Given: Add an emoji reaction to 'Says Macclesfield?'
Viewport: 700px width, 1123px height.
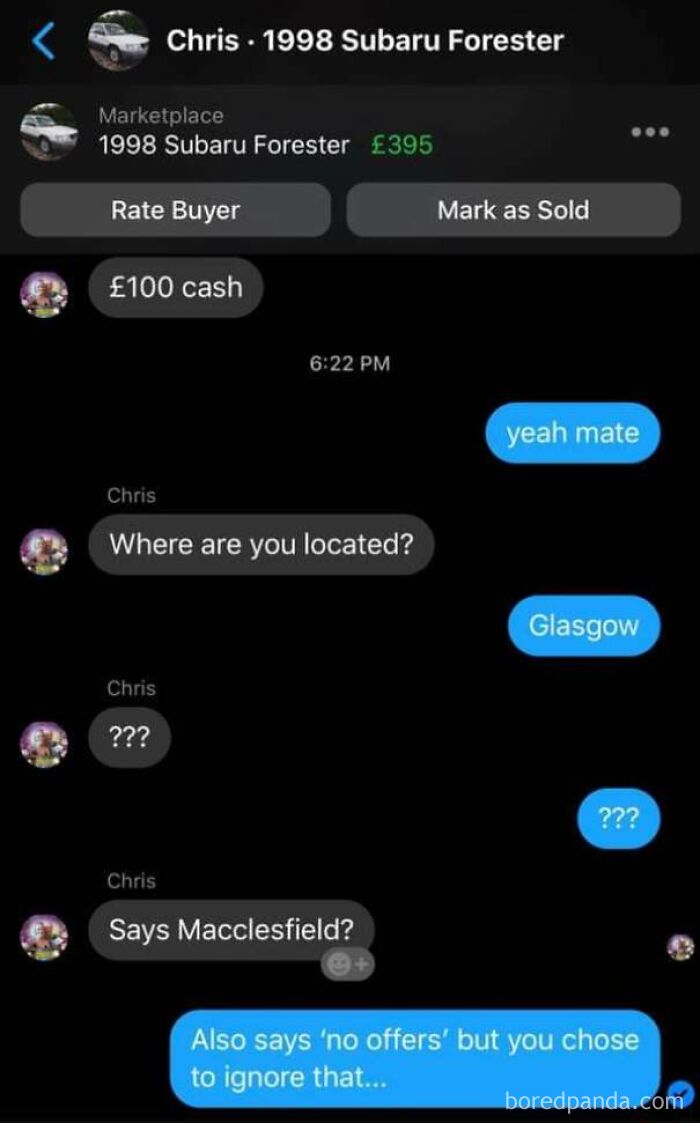Looking at the screenshot, I should pyautogui.click(x=347, y=965).
